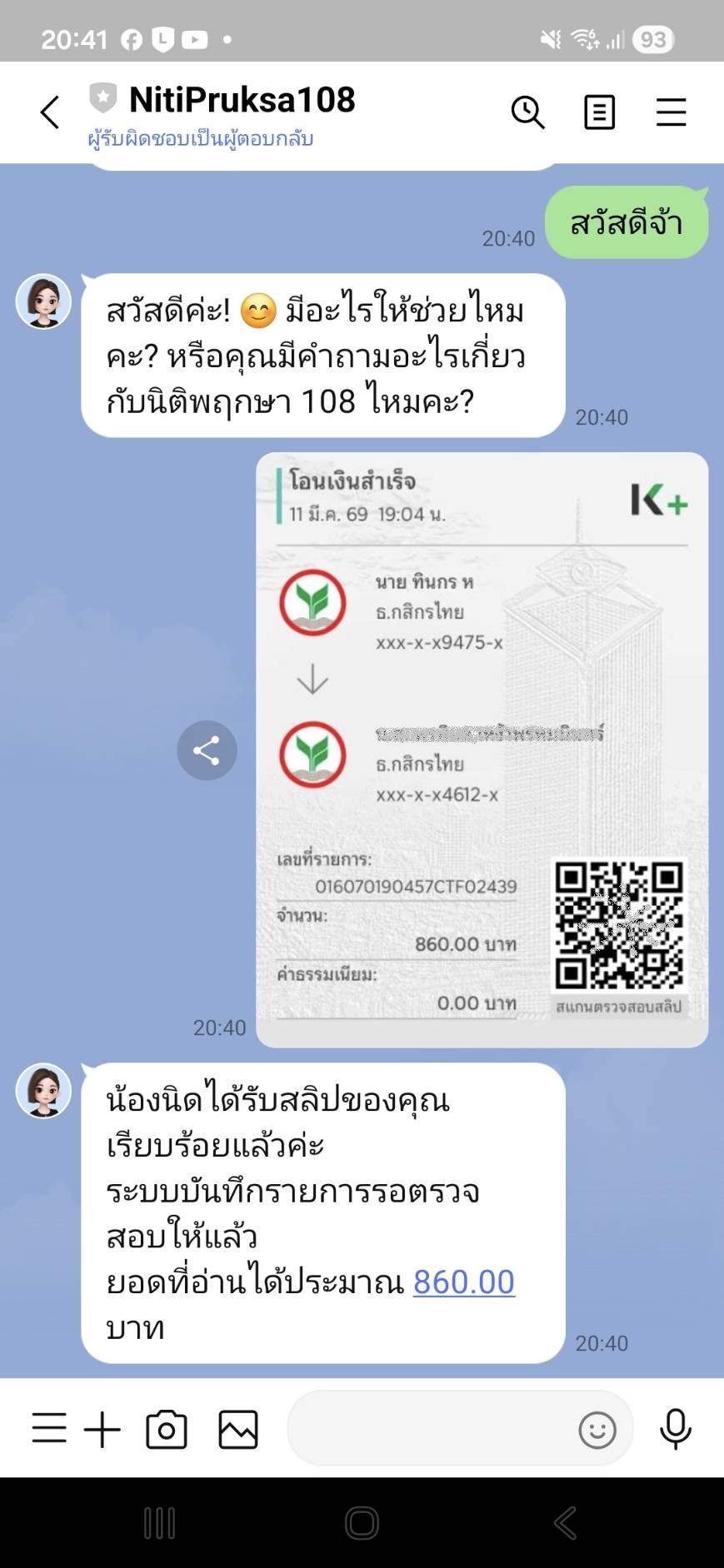View NitiPruksa108 account profile title
Screen dimensions: 724x1568
pyautogui.click(x=242, y=100)
